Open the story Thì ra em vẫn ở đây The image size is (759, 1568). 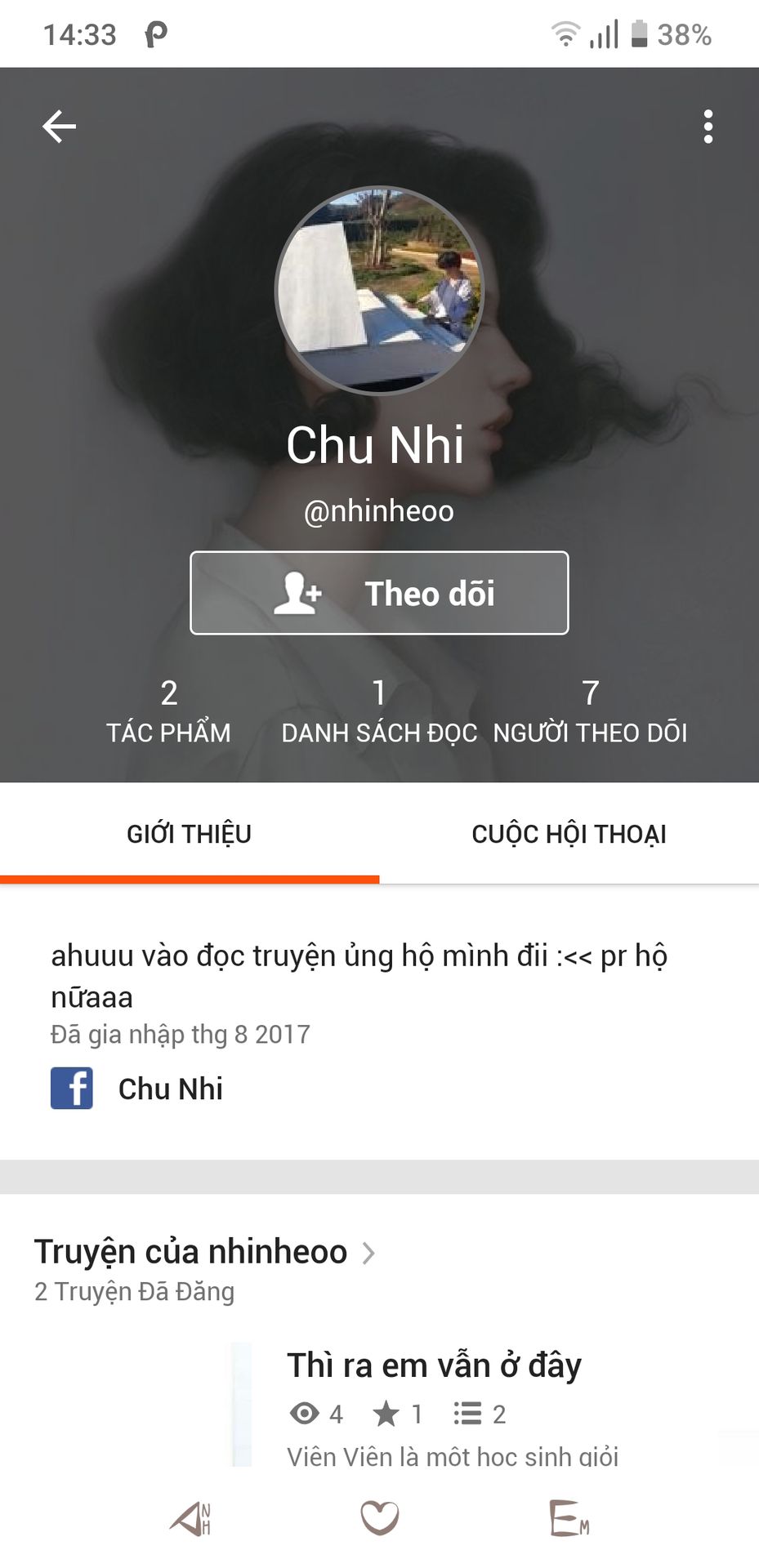tap(434, 1365)
